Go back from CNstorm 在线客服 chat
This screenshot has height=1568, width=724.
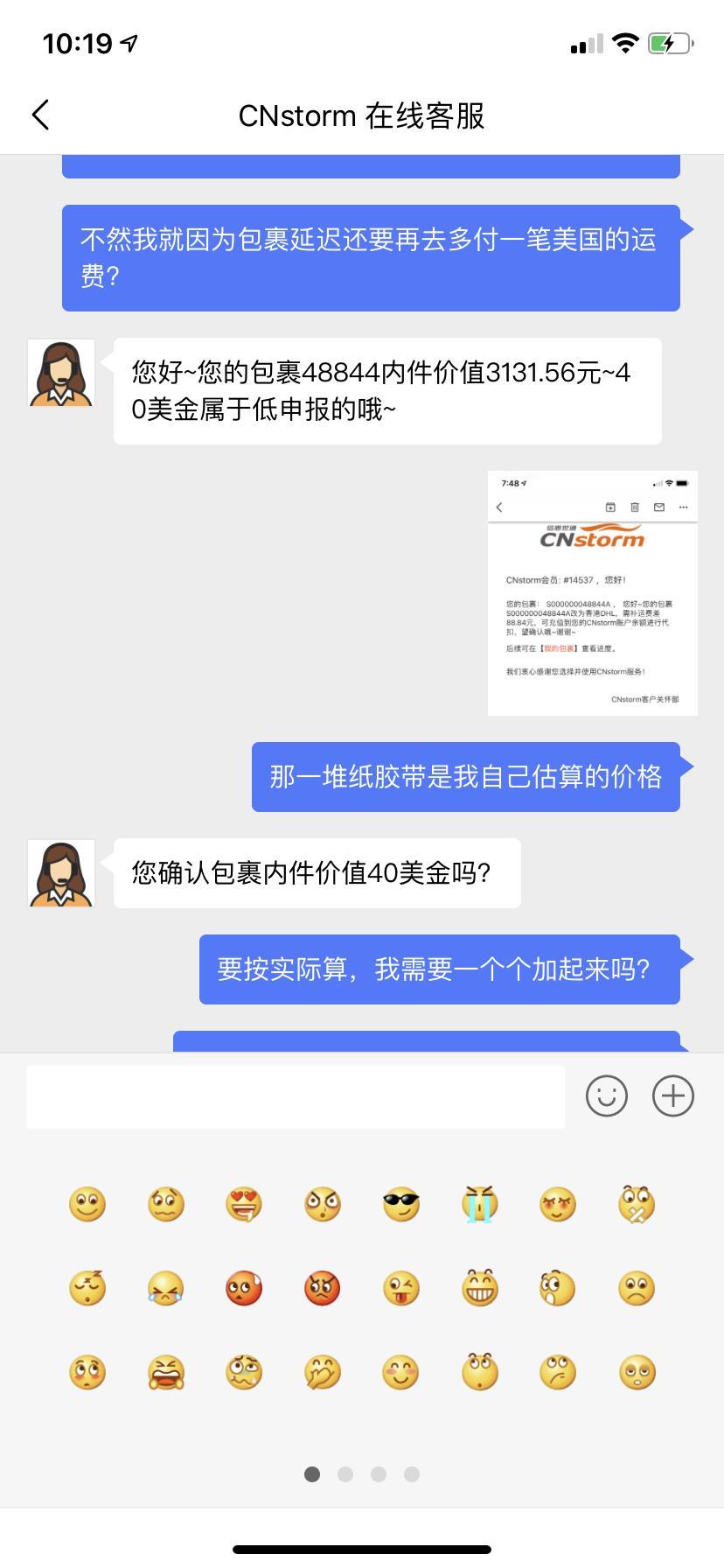[x=41, y=115]
